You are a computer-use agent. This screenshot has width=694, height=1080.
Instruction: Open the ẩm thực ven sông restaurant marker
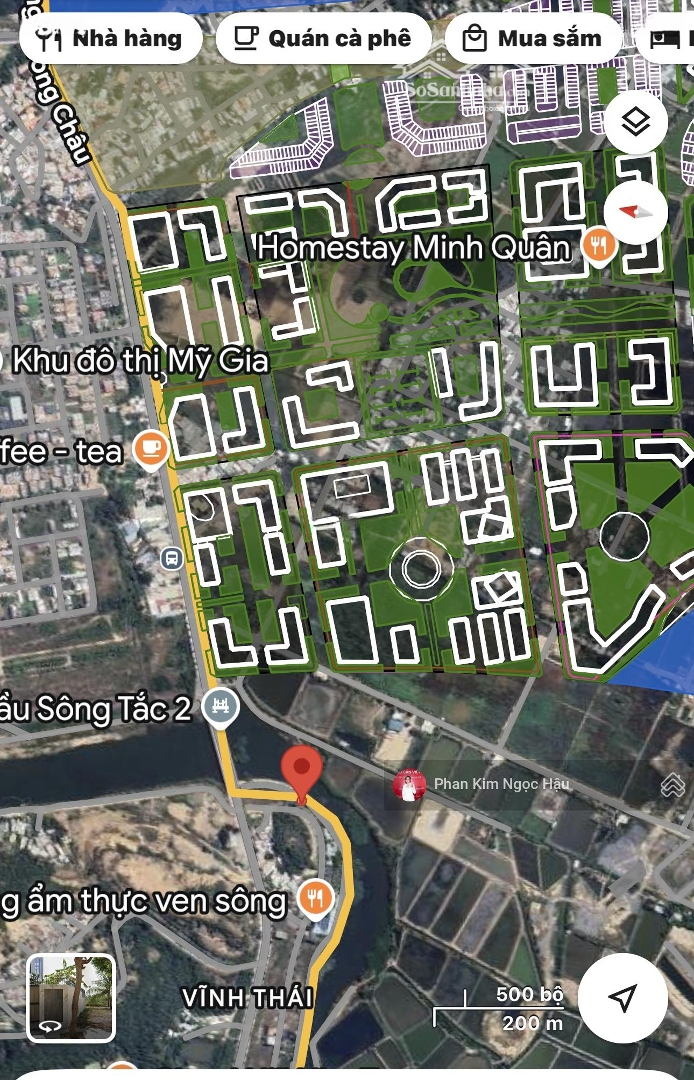coord(315,900)
